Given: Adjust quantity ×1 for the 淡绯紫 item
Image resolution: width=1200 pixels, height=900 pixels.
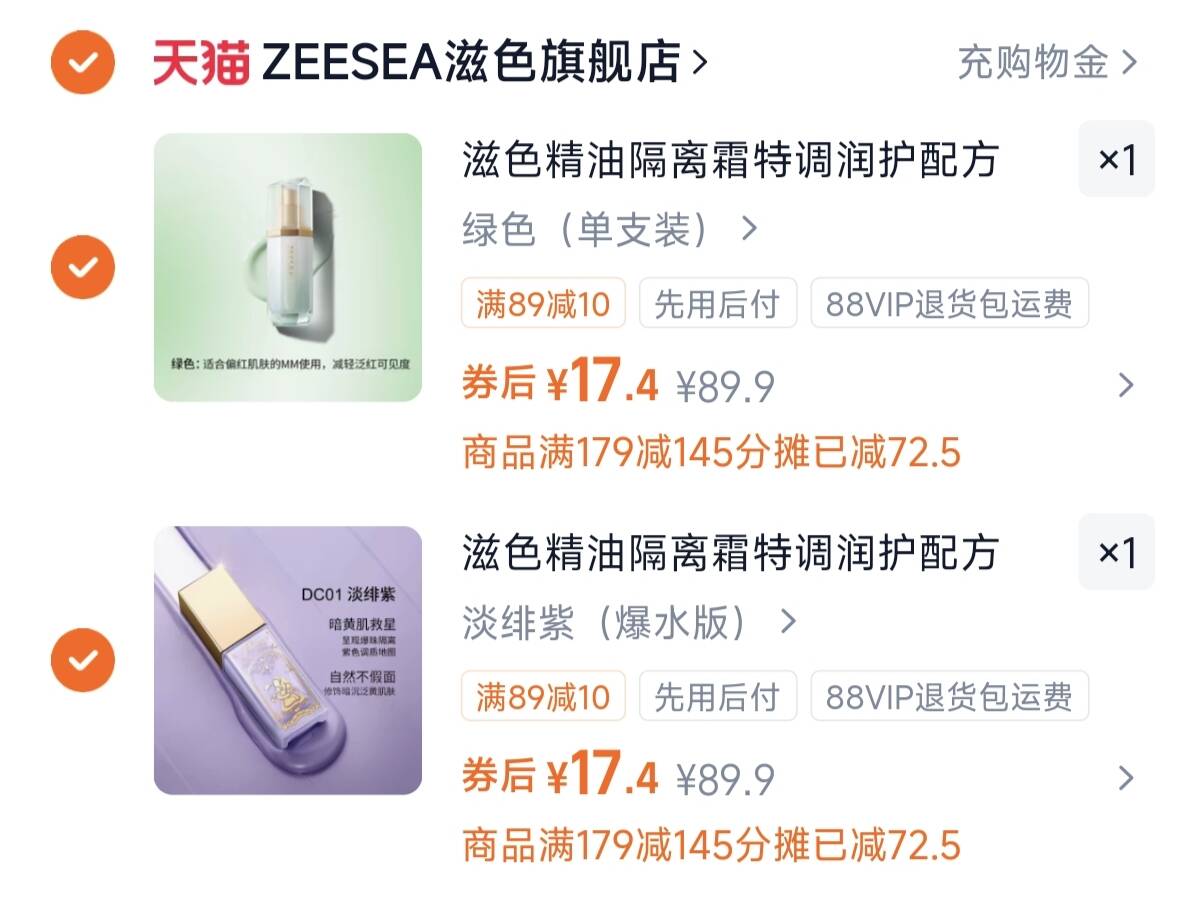Looking at the screenshot, I should [x=1116, y=552].
